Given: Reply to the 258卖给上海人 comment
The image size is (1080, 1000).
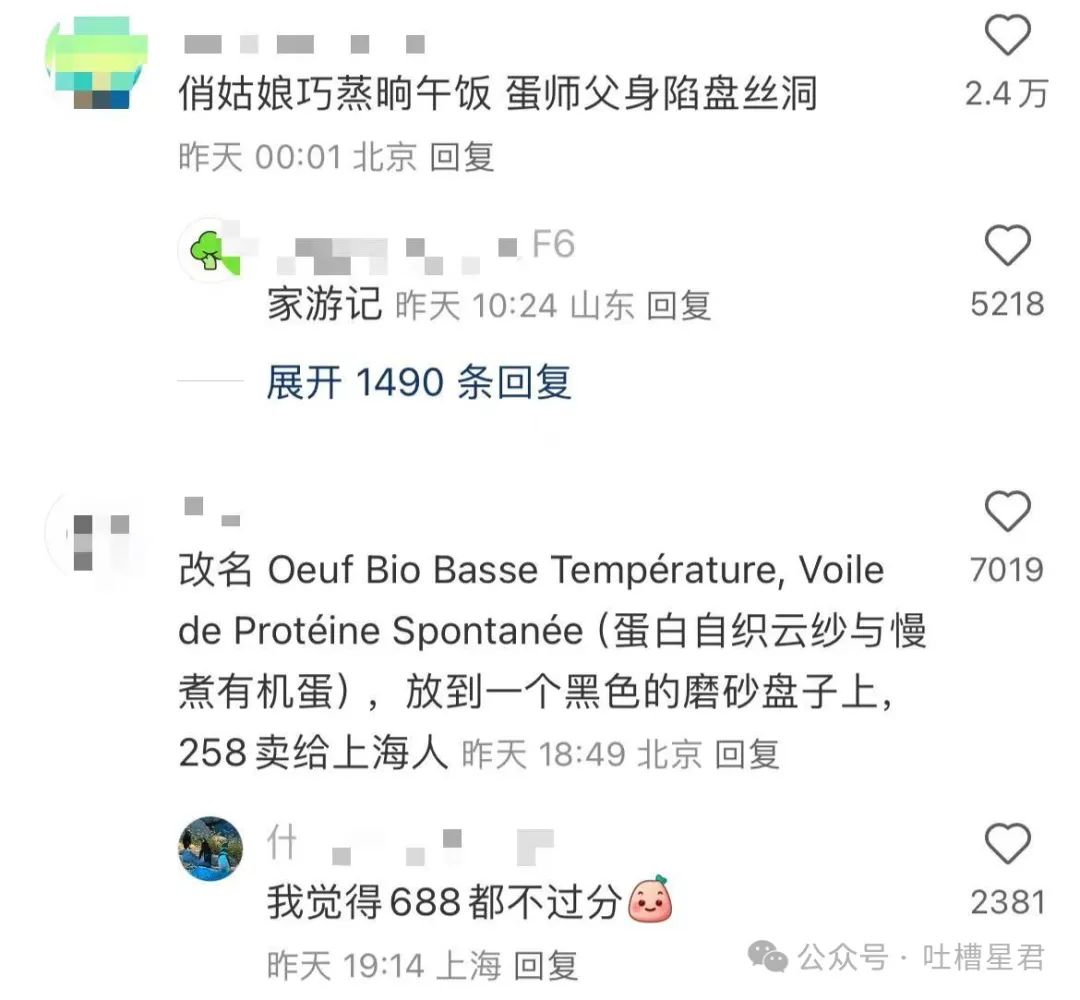Looking at the screenshot, I should click(748, 755).
